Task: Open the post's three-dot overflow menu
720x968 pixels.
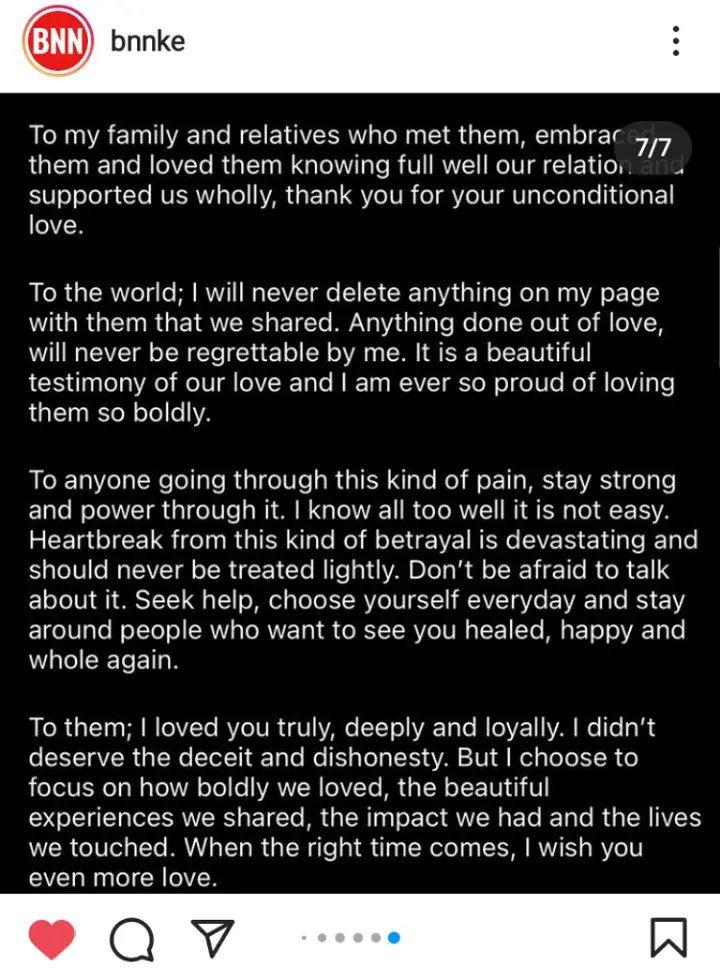Action: 677,42
